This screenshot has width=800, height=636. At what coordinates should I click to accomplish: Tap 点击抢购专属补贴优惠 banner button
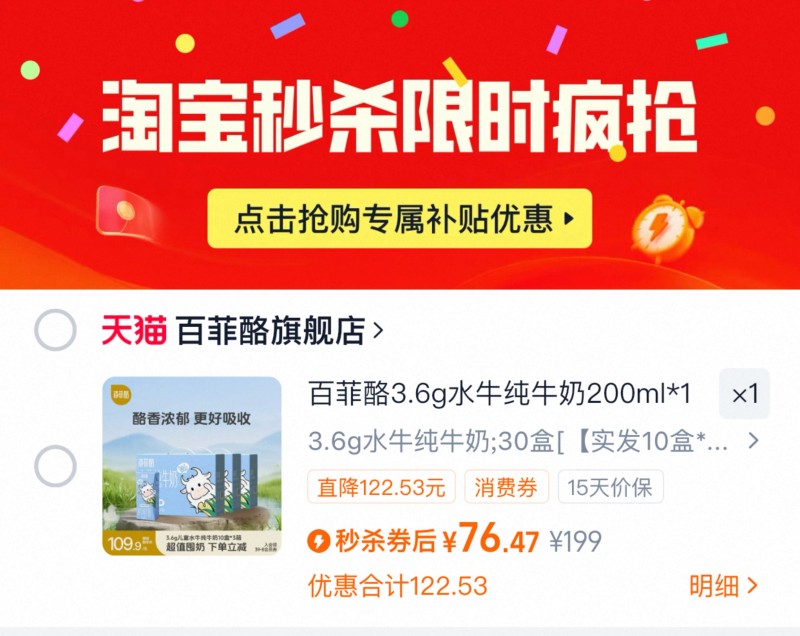[399, 218]
